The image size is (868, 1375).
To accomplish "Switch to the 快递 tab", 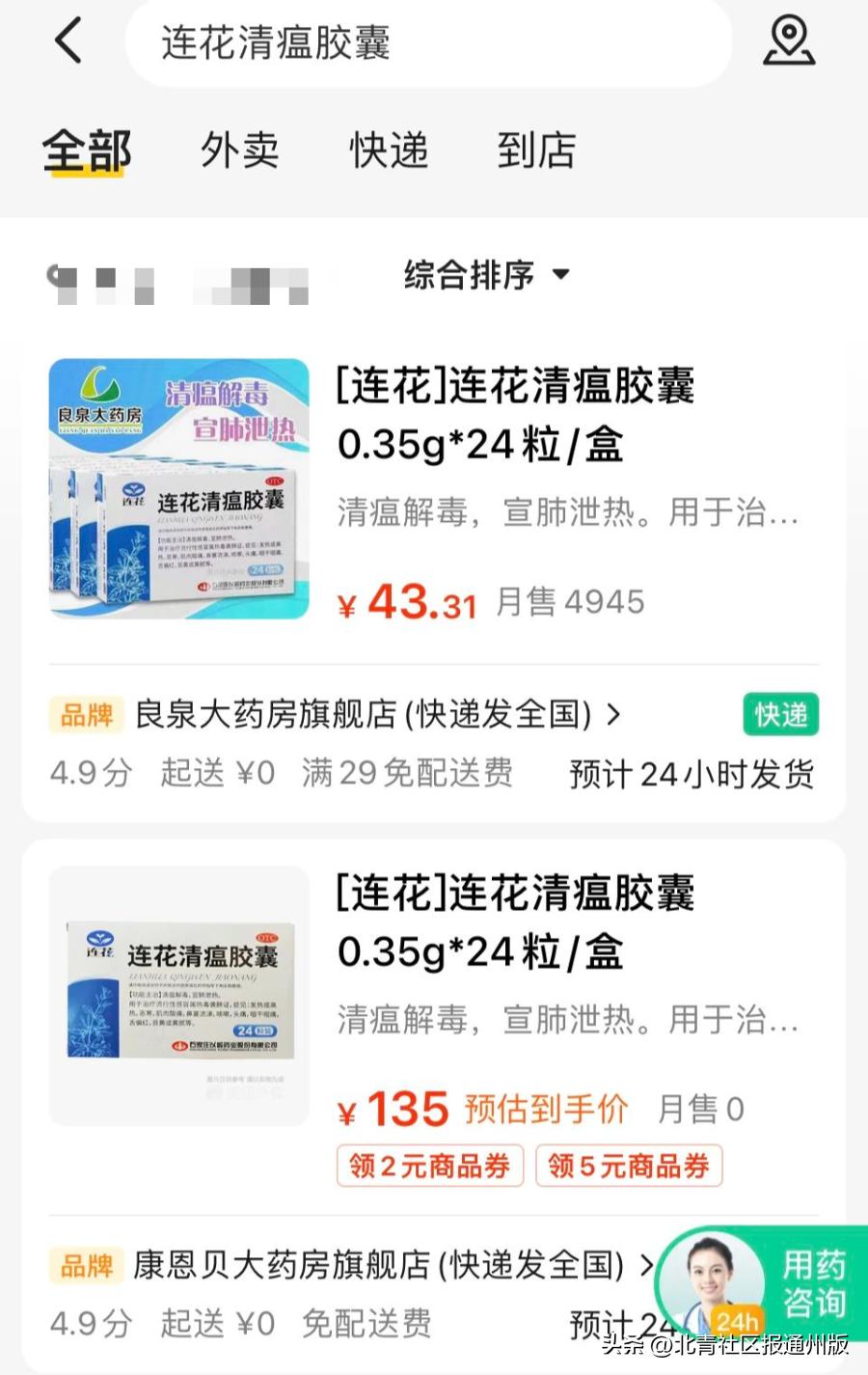I will (388, 150).
